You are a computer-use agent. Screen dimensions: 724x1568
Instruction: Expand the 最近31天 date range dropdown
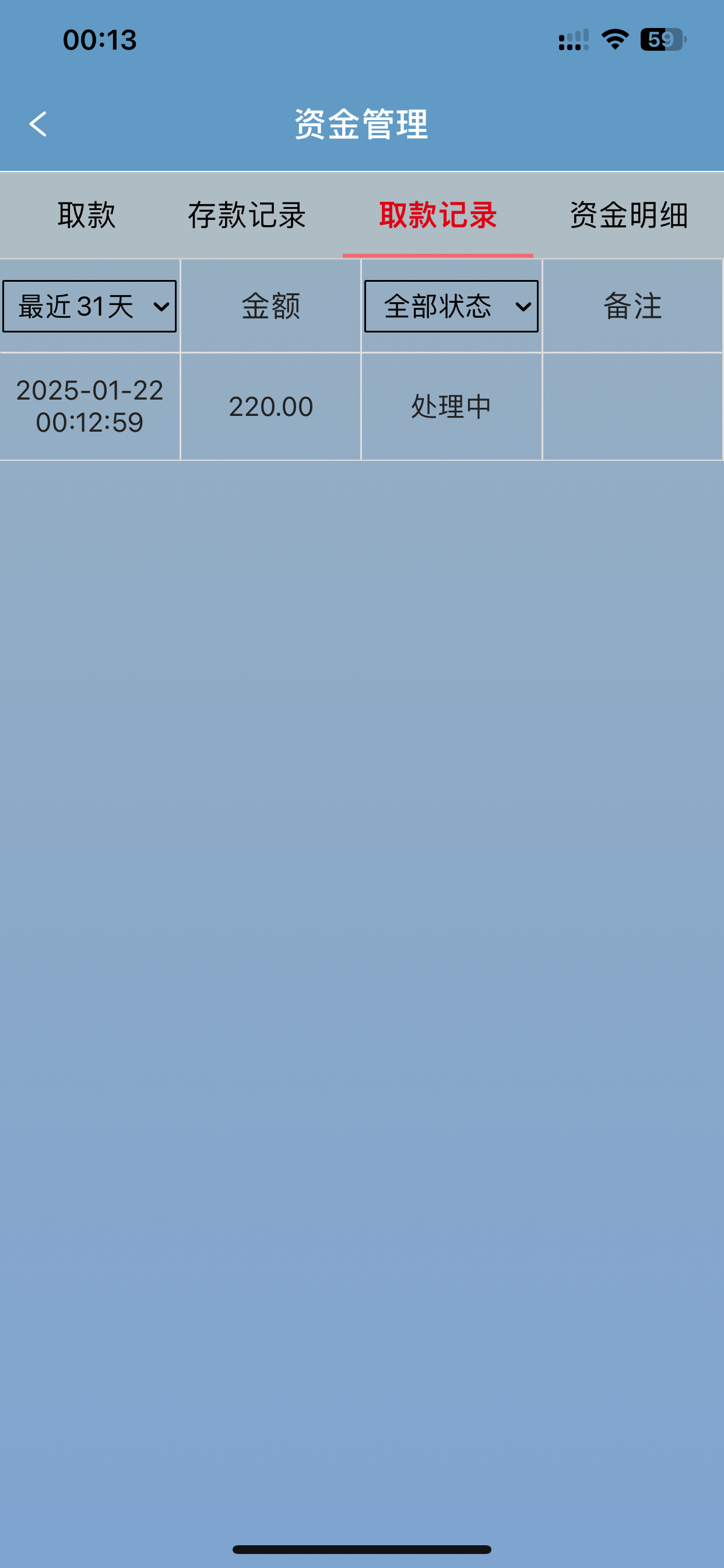point(89,306)
